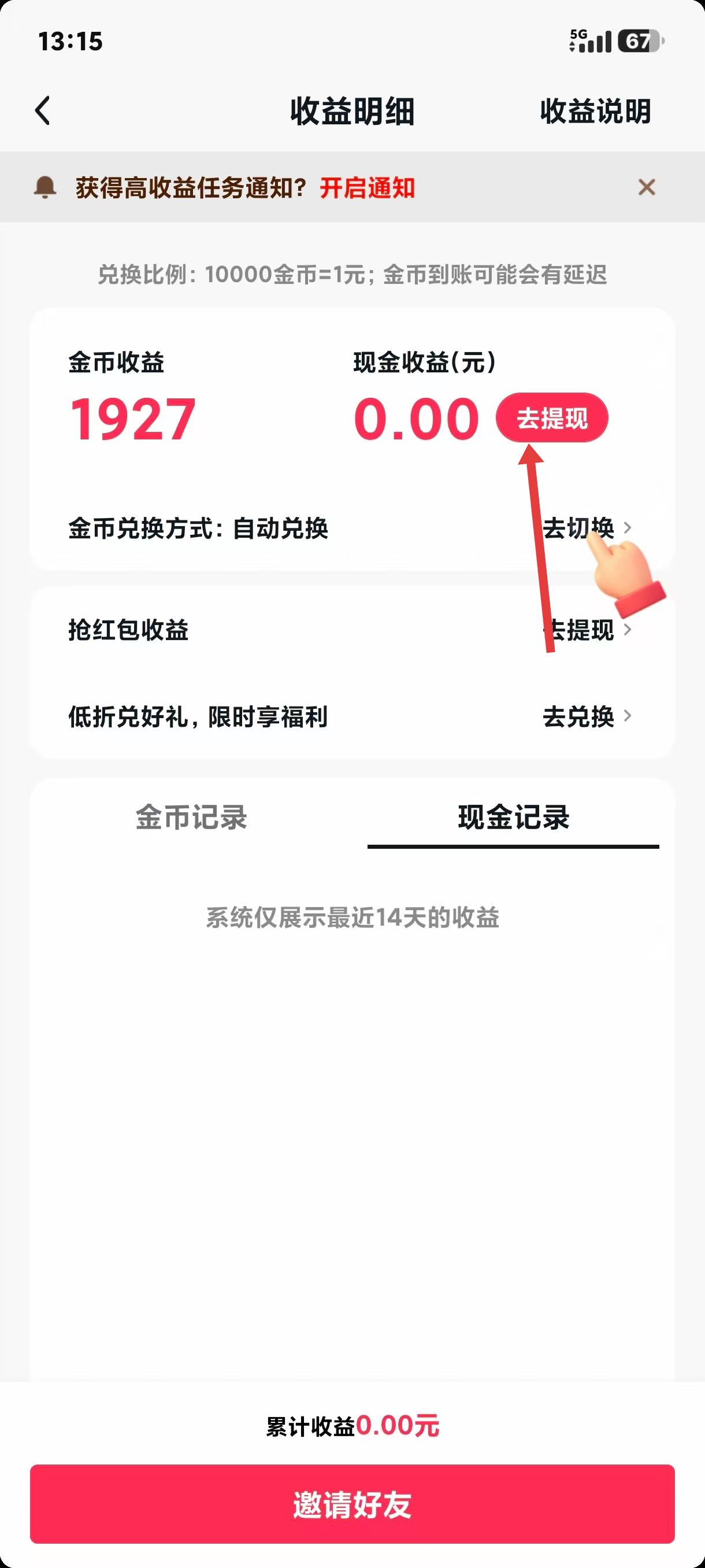Screen dimensions: 705x1568
Task: Tap the red 去提现 button
Action: 552,418
